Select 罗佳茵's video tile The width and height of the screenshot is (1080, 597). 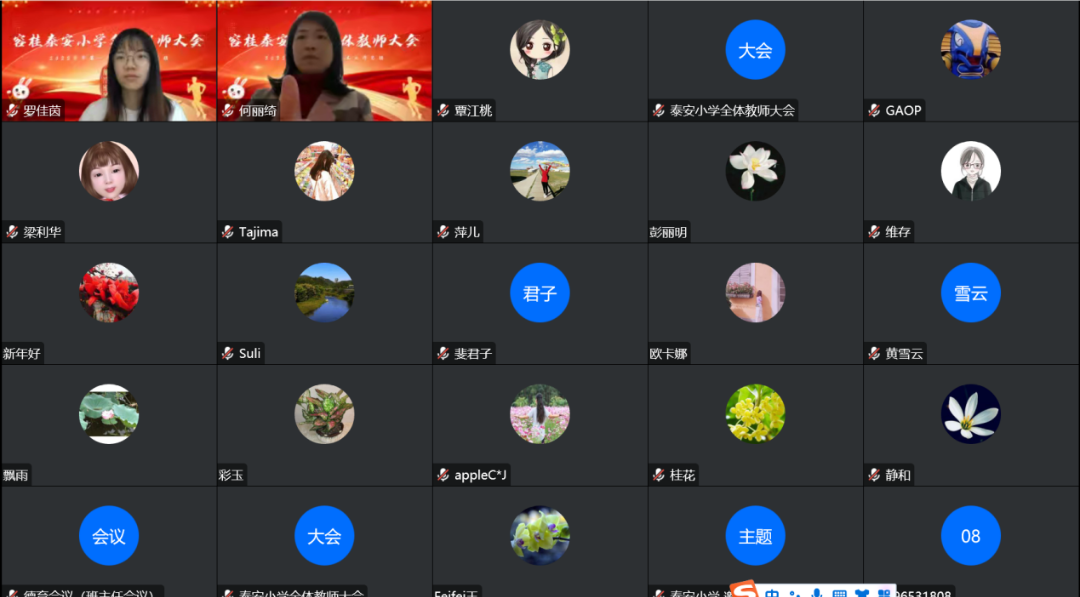pos(109,60)
